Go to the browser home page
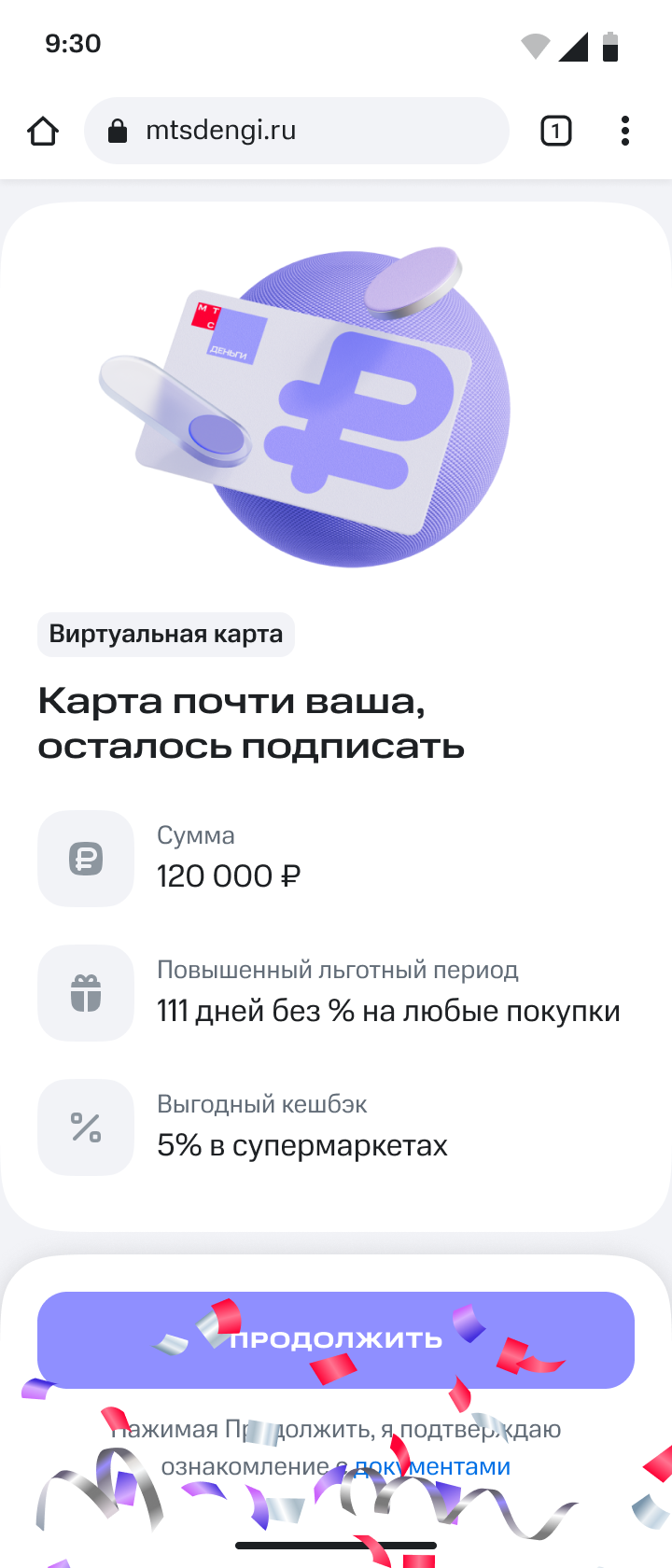The image size is (672, 1568). click(x=43, y=132)
